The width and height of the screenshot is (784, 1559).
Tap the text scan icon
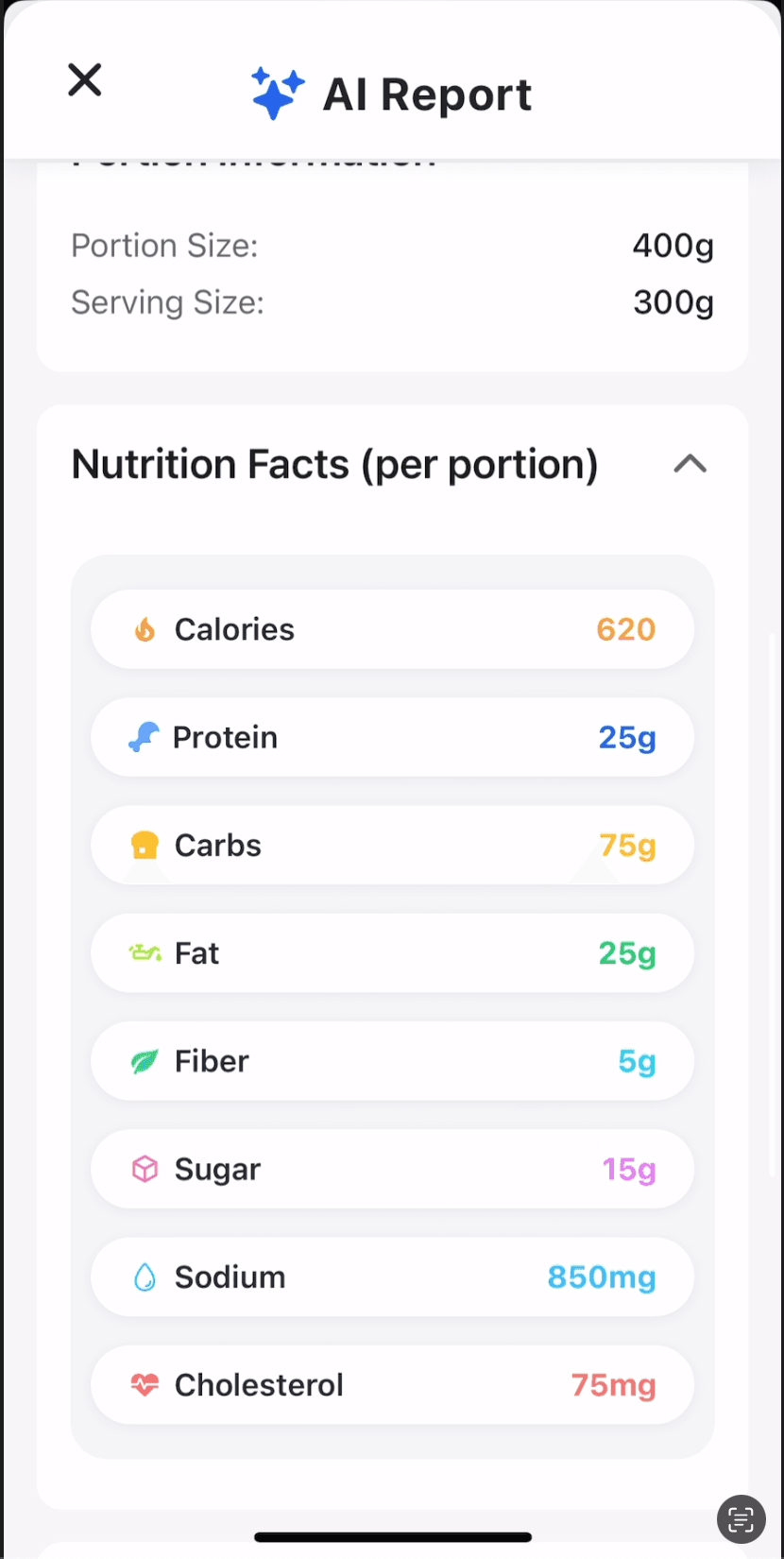coord(741,1519)
